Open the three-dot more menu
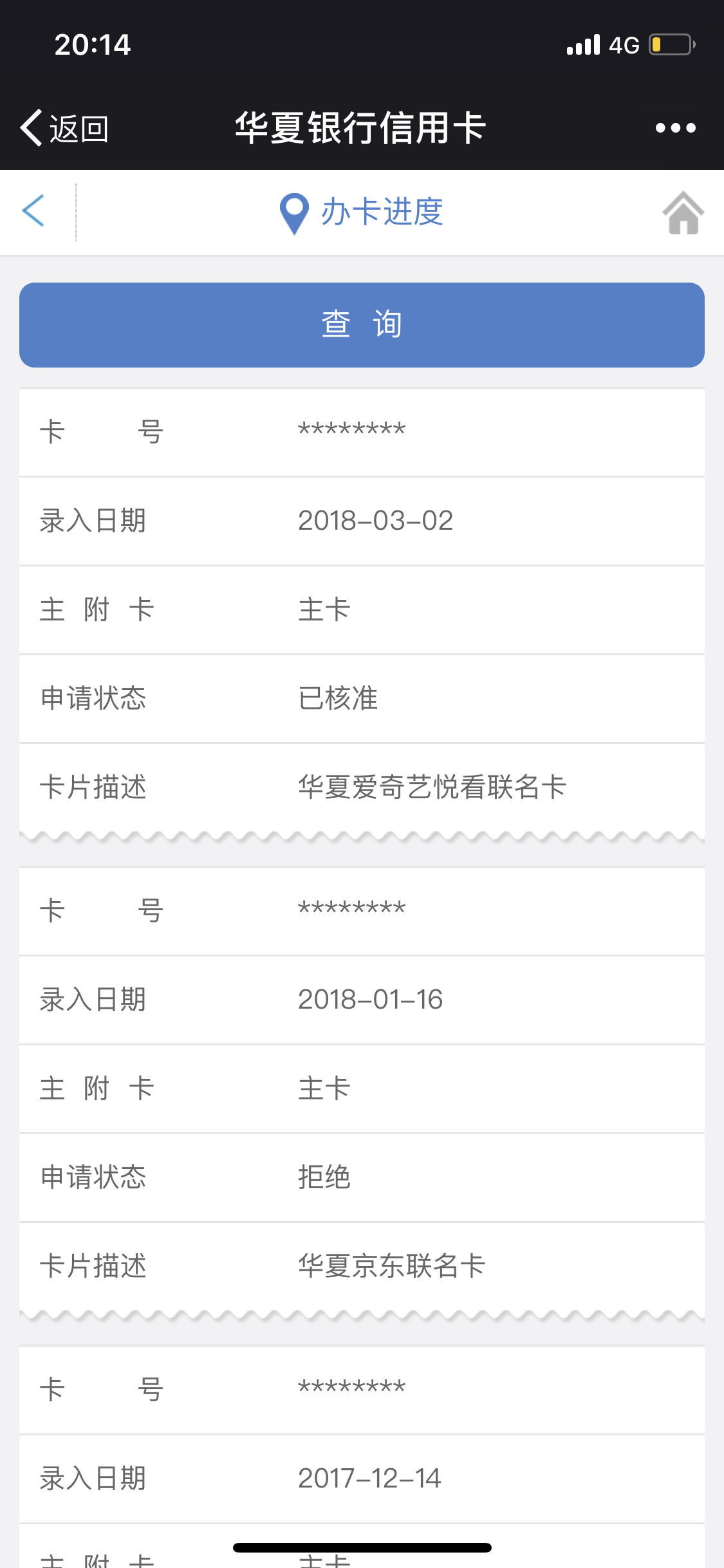724x1568 pixels. point(675,127)
